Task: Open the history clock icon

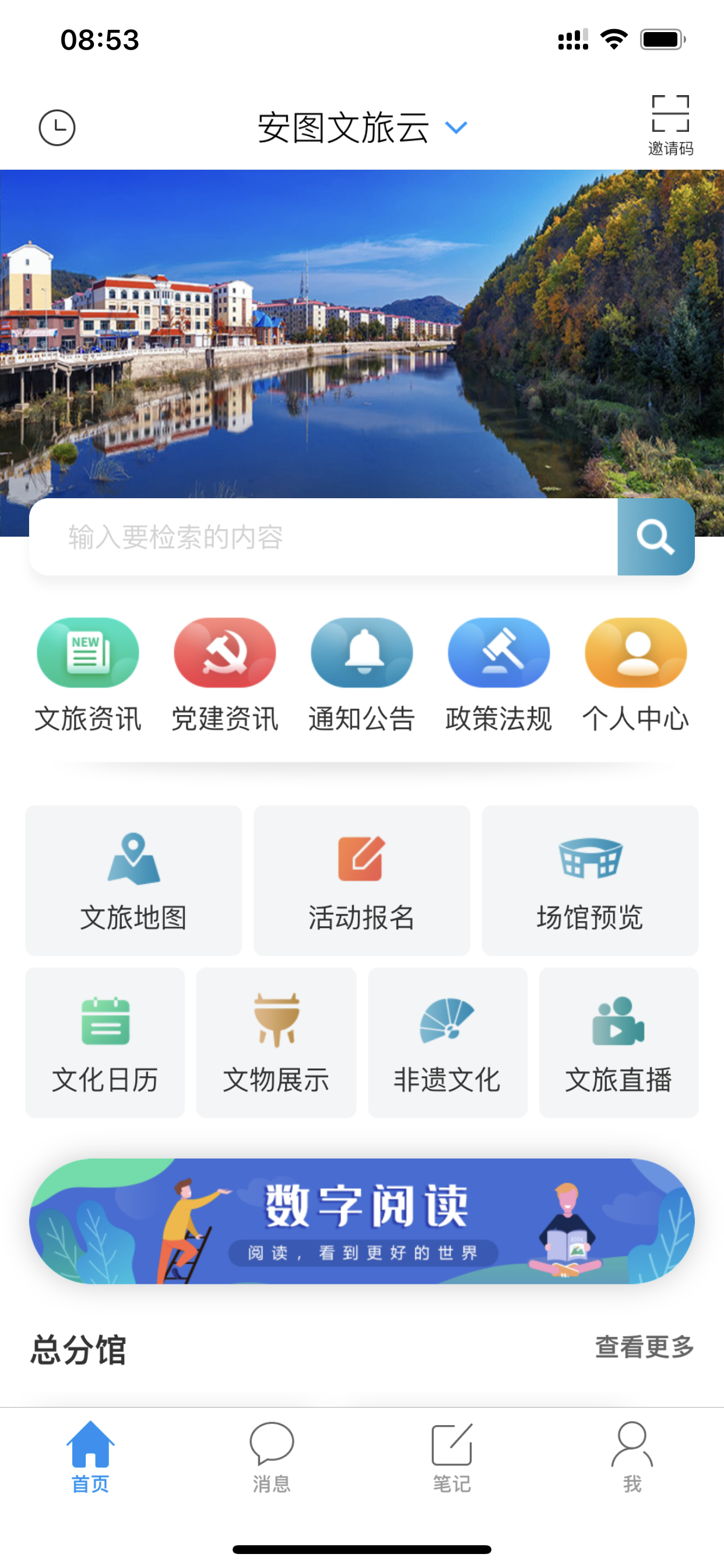Action: click(x=57, y=128)
